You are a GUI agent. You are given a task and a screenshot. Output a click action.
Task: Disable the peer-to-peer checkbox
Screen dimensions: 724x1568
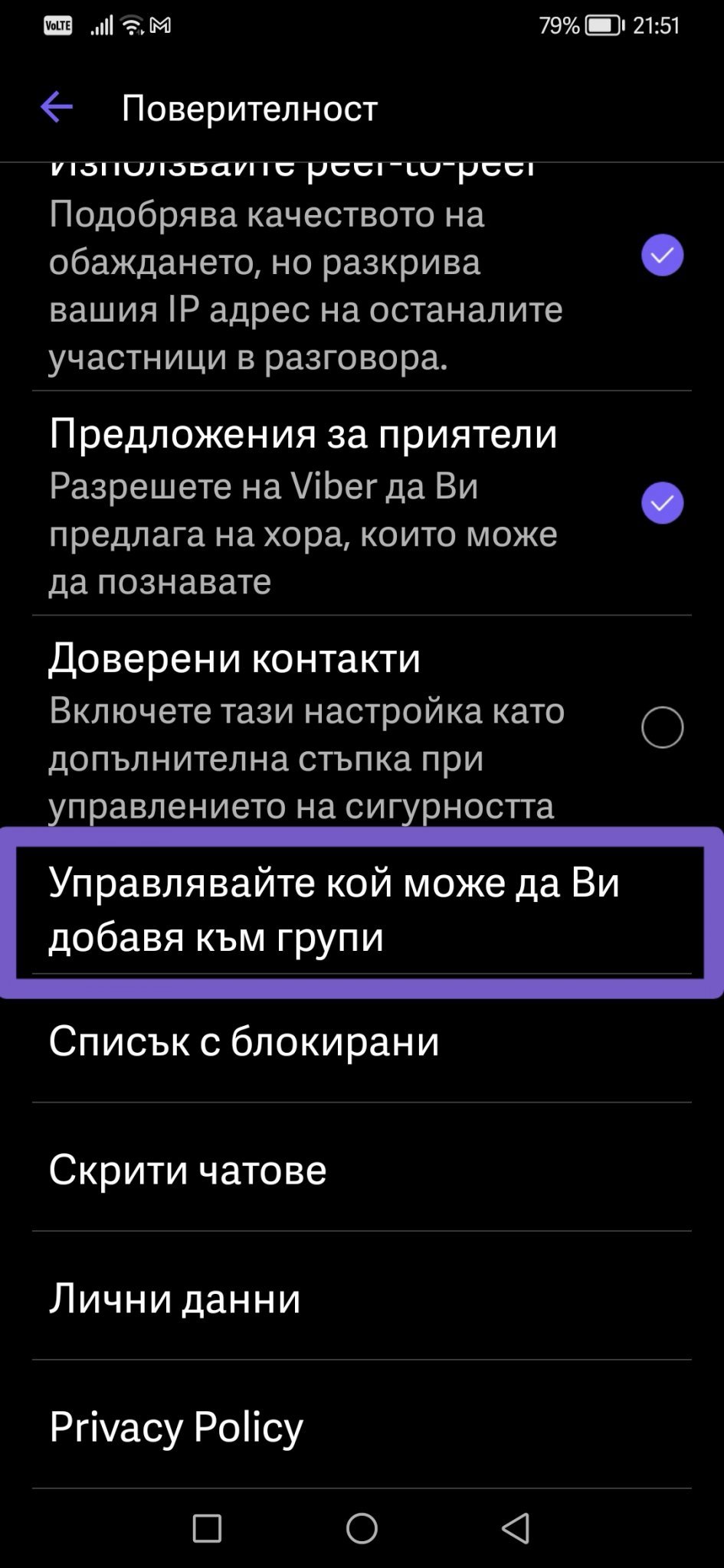coord(662,255)
